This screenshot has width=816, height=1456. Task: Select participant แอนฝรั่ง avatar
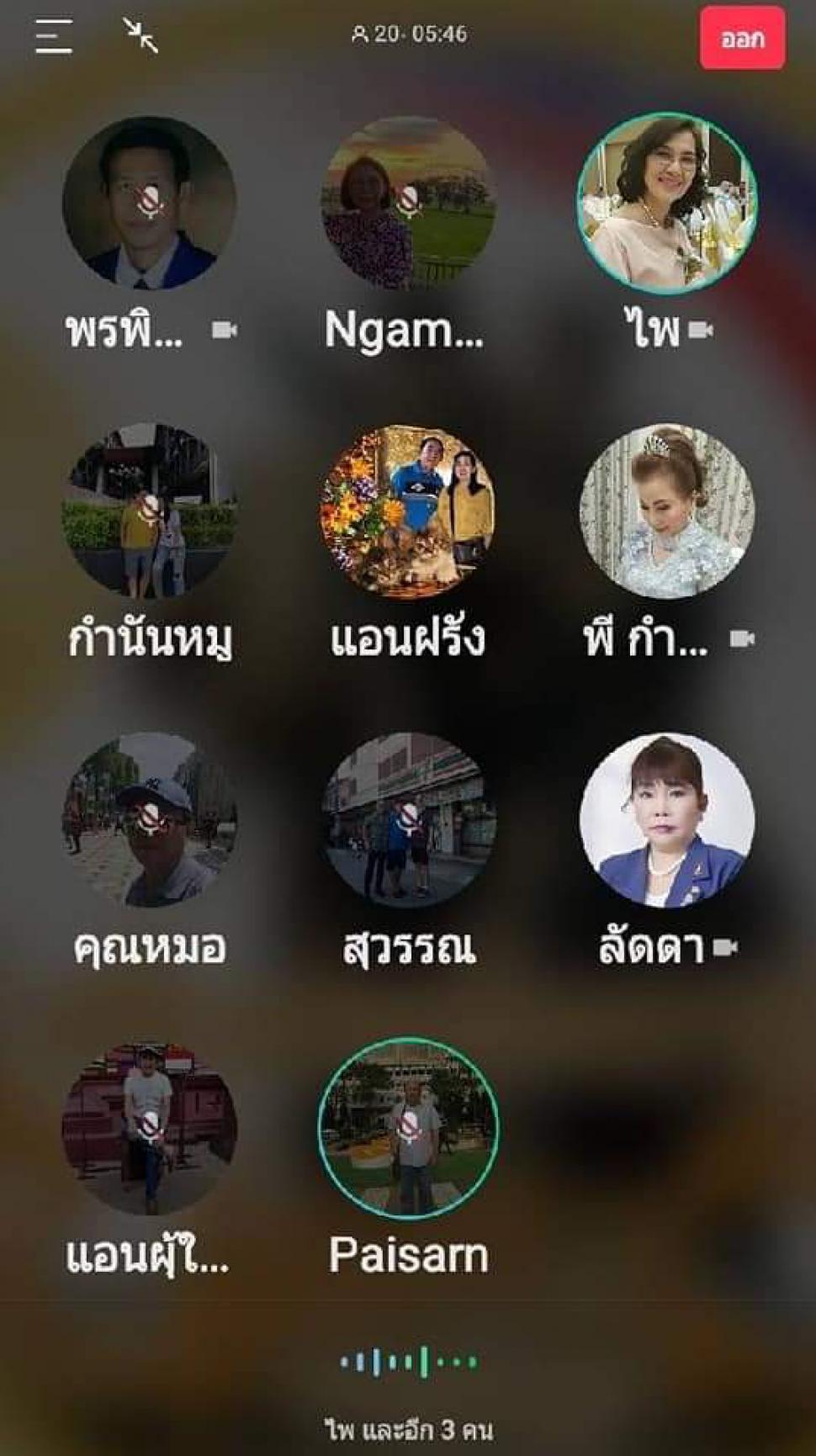pyautogui.click(x=408, y=511)
